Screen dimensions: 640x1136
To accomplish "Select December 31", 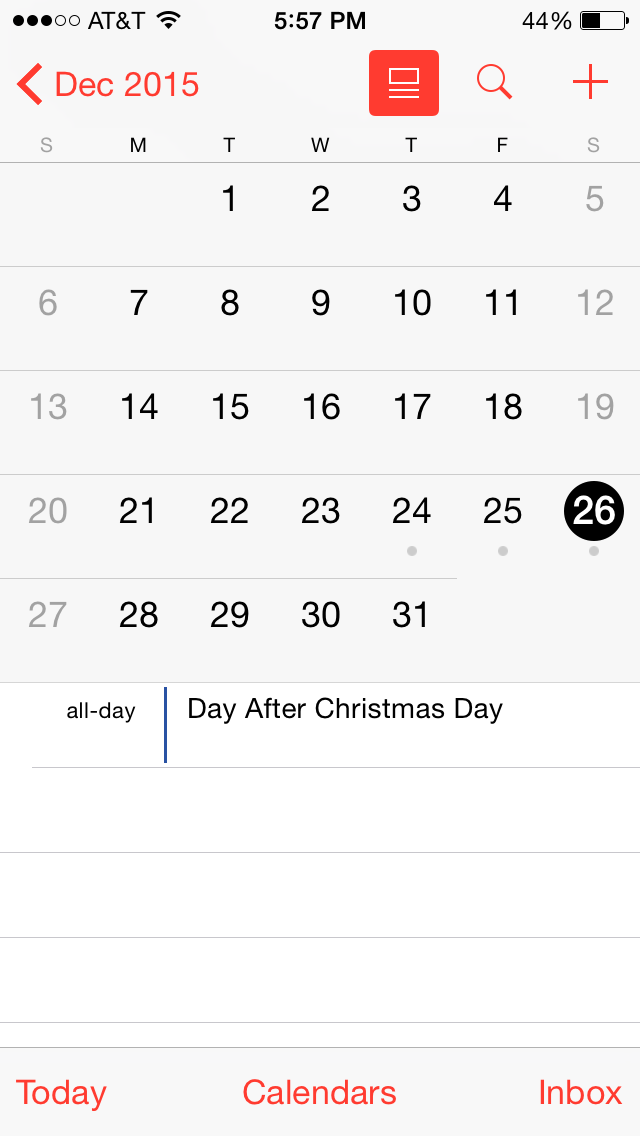I will click(411, 615).
